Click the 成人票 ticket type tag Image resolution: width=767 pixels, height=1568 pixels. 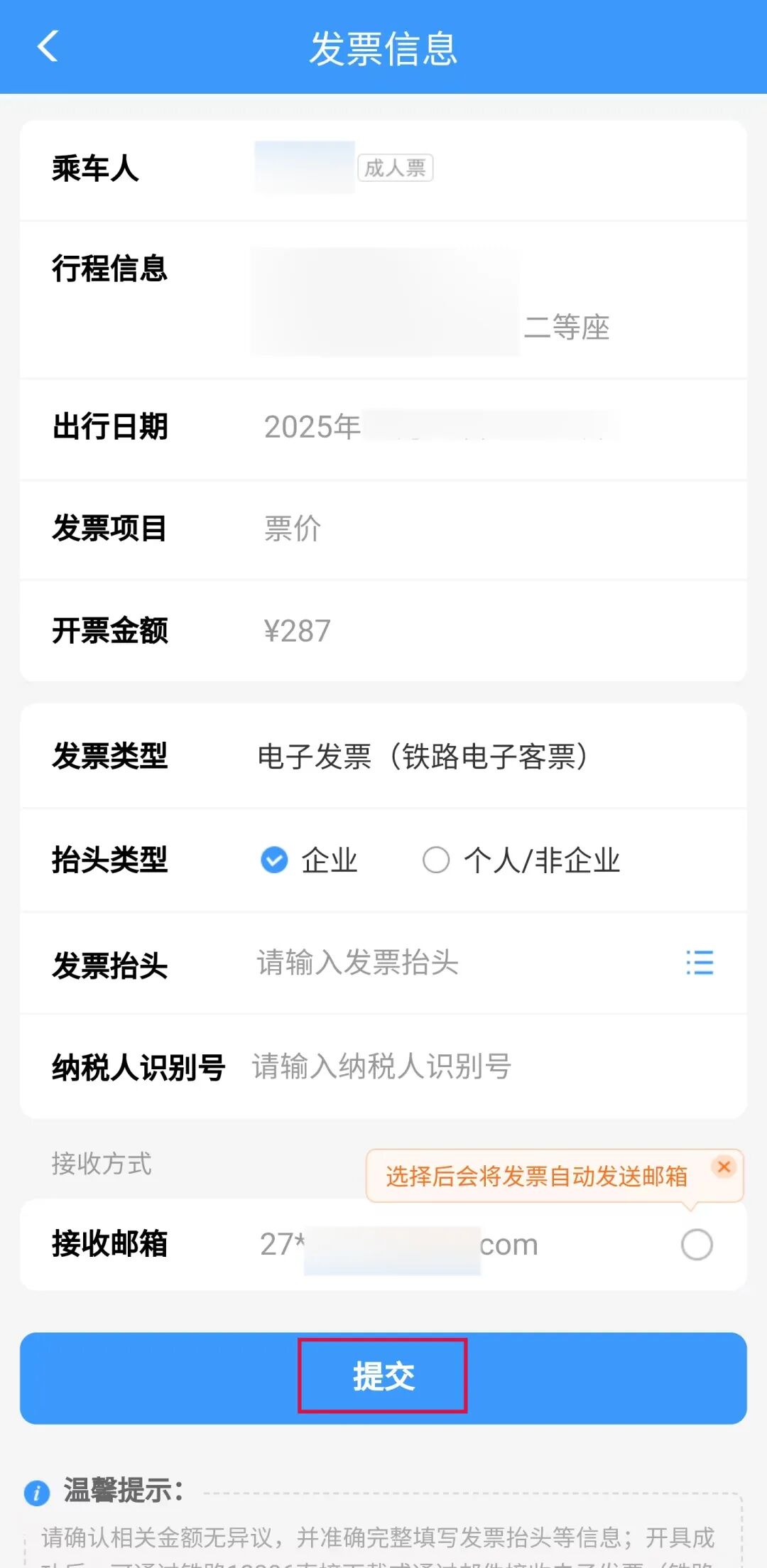(395, 167)
